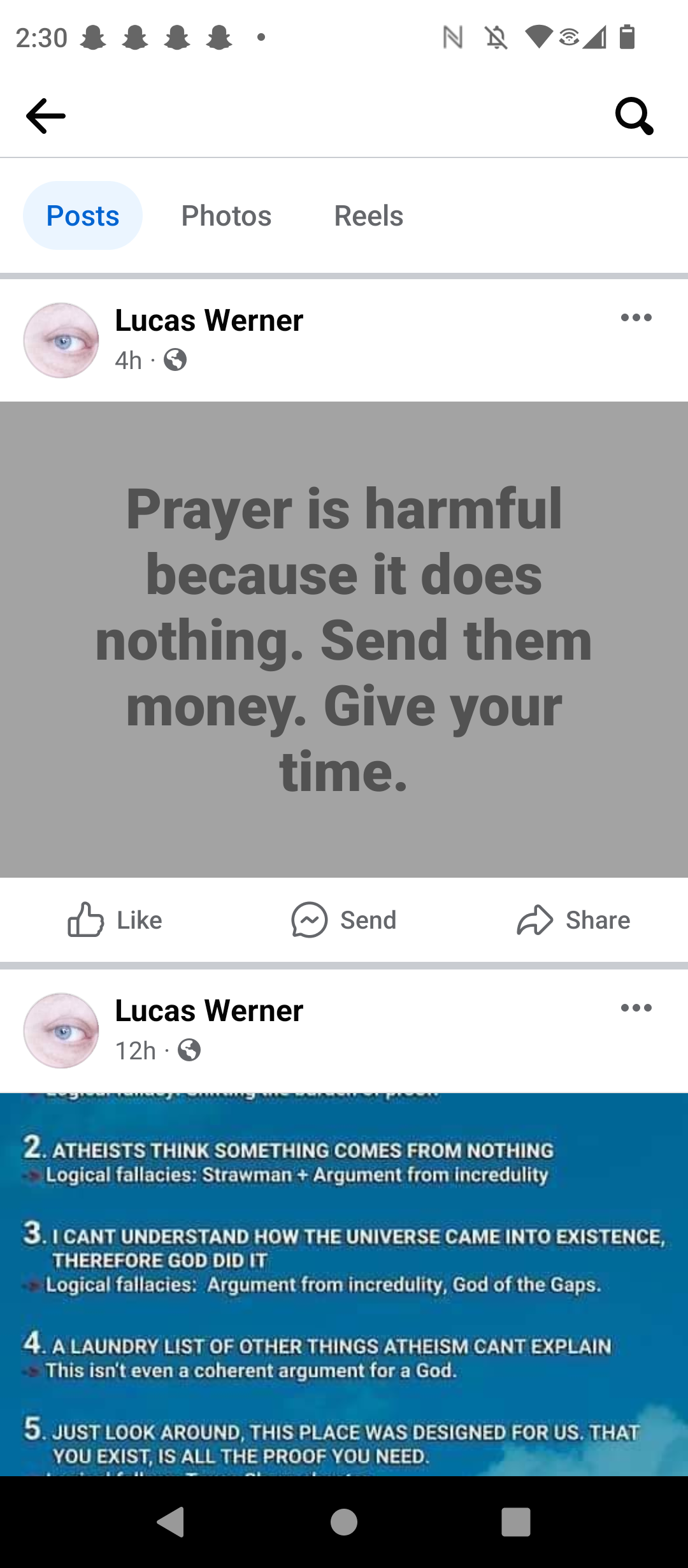
Task: Tap the system home button
Action: pyautogui.click(x=344, y=1522)
